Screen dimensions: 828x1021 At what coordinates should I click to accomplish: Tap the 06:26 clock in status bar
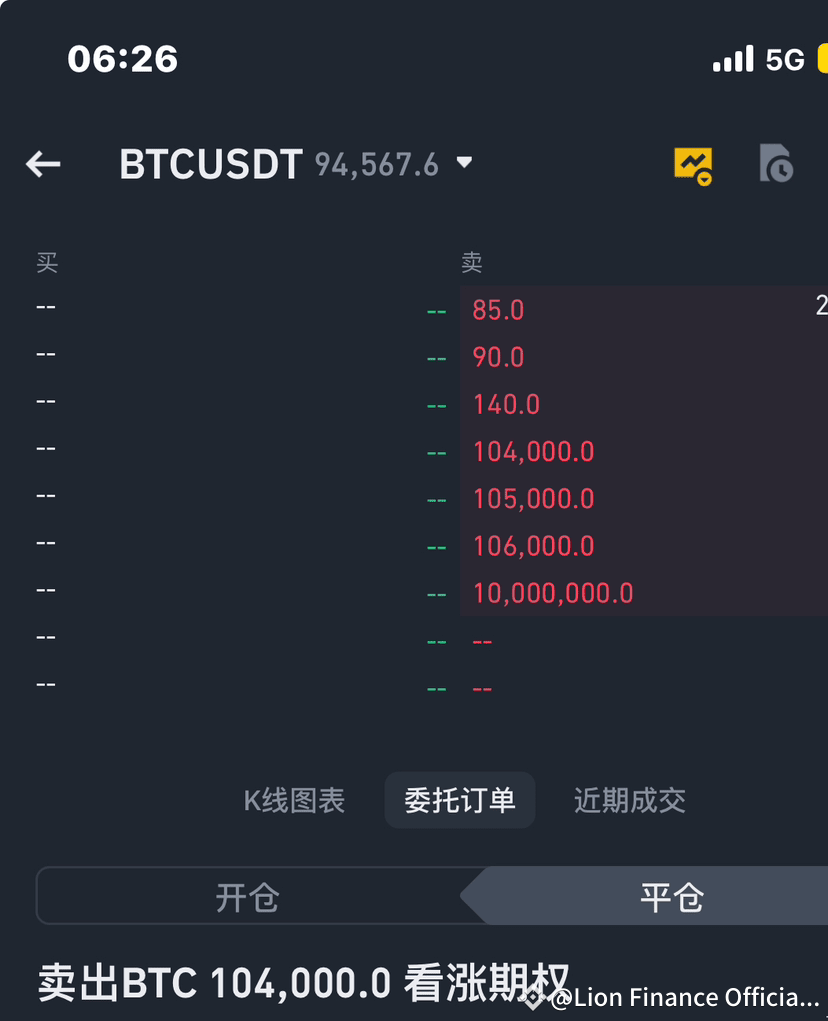coord(124,60)
